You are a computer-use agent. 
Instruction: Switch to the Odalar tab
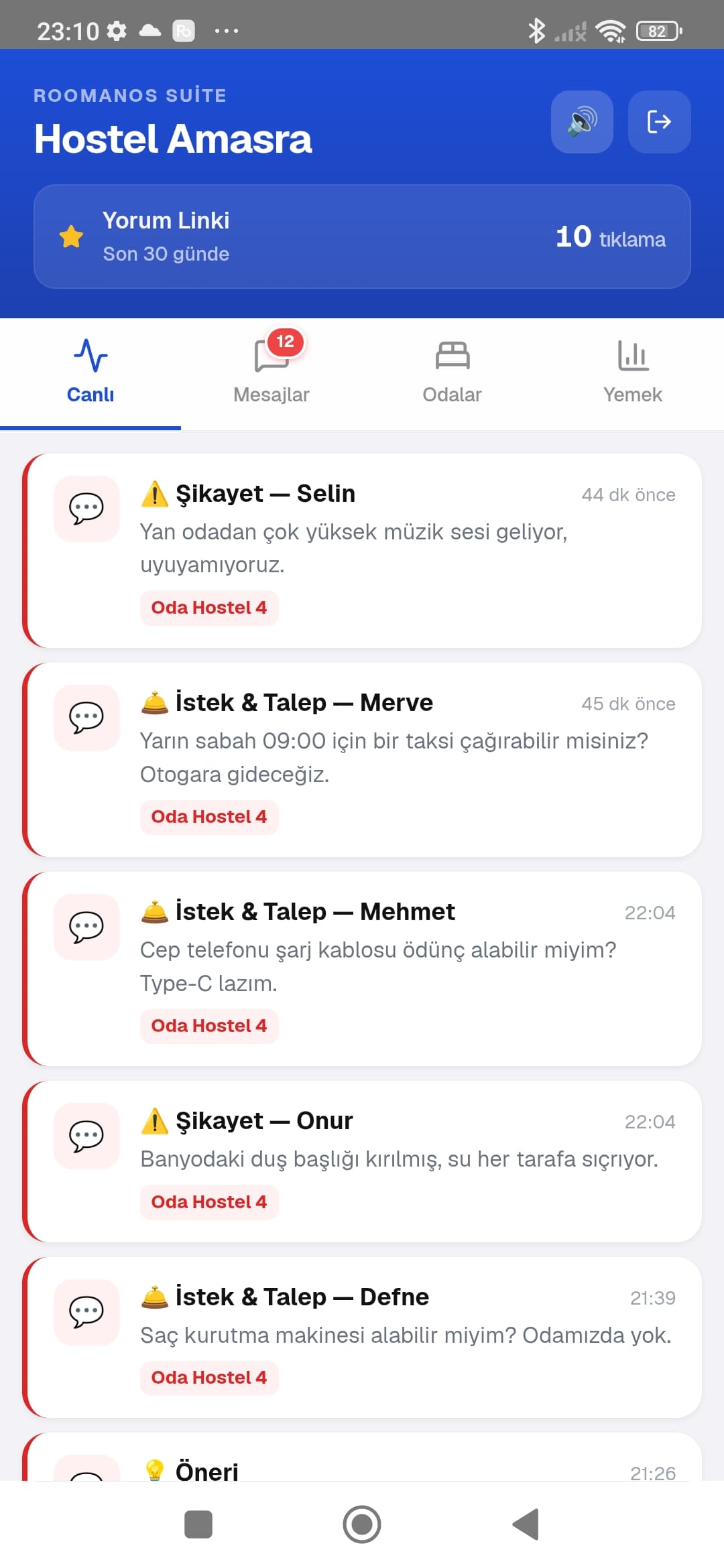pos(452,373)
